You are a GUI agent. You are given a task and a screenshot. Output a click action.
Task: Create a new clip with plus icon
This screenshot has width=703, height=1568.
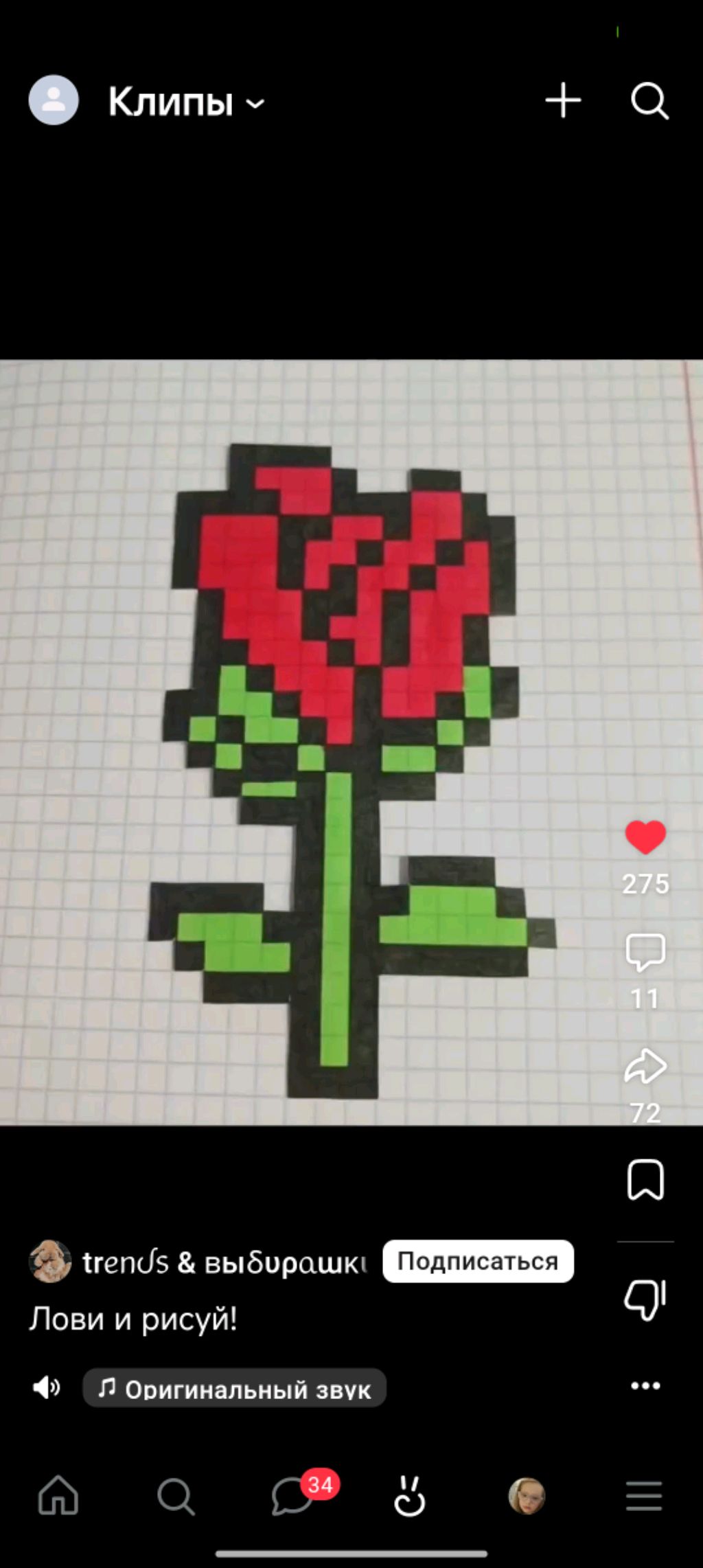pos(563,101)
